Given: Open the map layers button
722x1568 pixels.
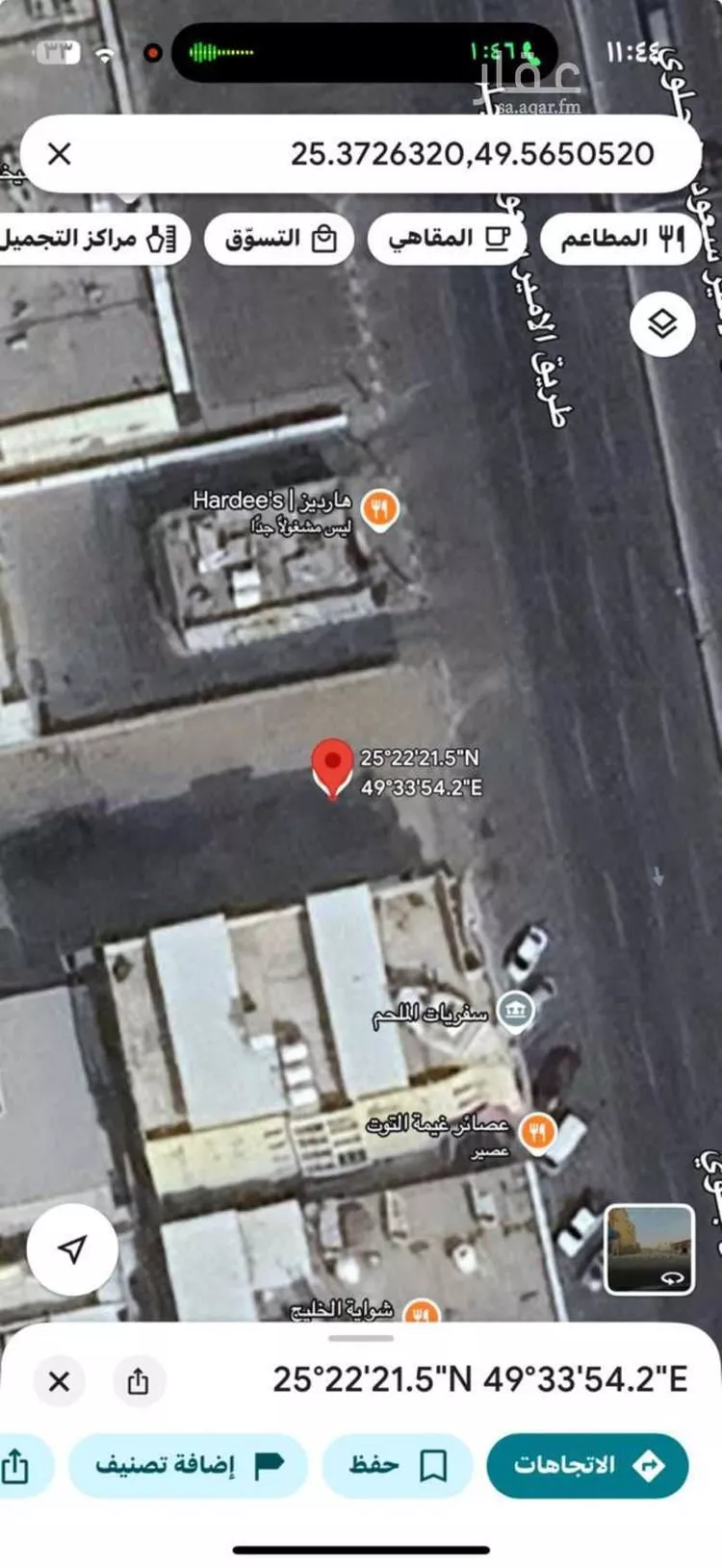Looking at the screenshot, I should tap(662, 324).
